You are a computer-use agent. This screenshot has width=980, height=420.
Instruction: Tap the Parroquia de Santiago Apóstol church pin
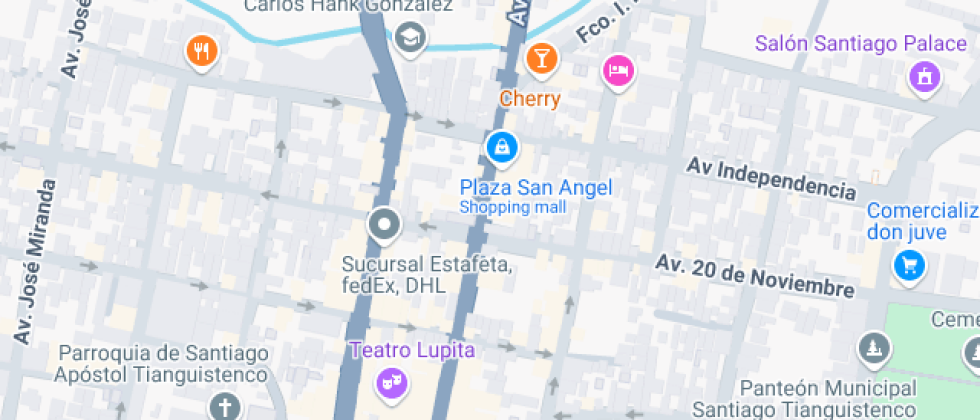(225, 407)
